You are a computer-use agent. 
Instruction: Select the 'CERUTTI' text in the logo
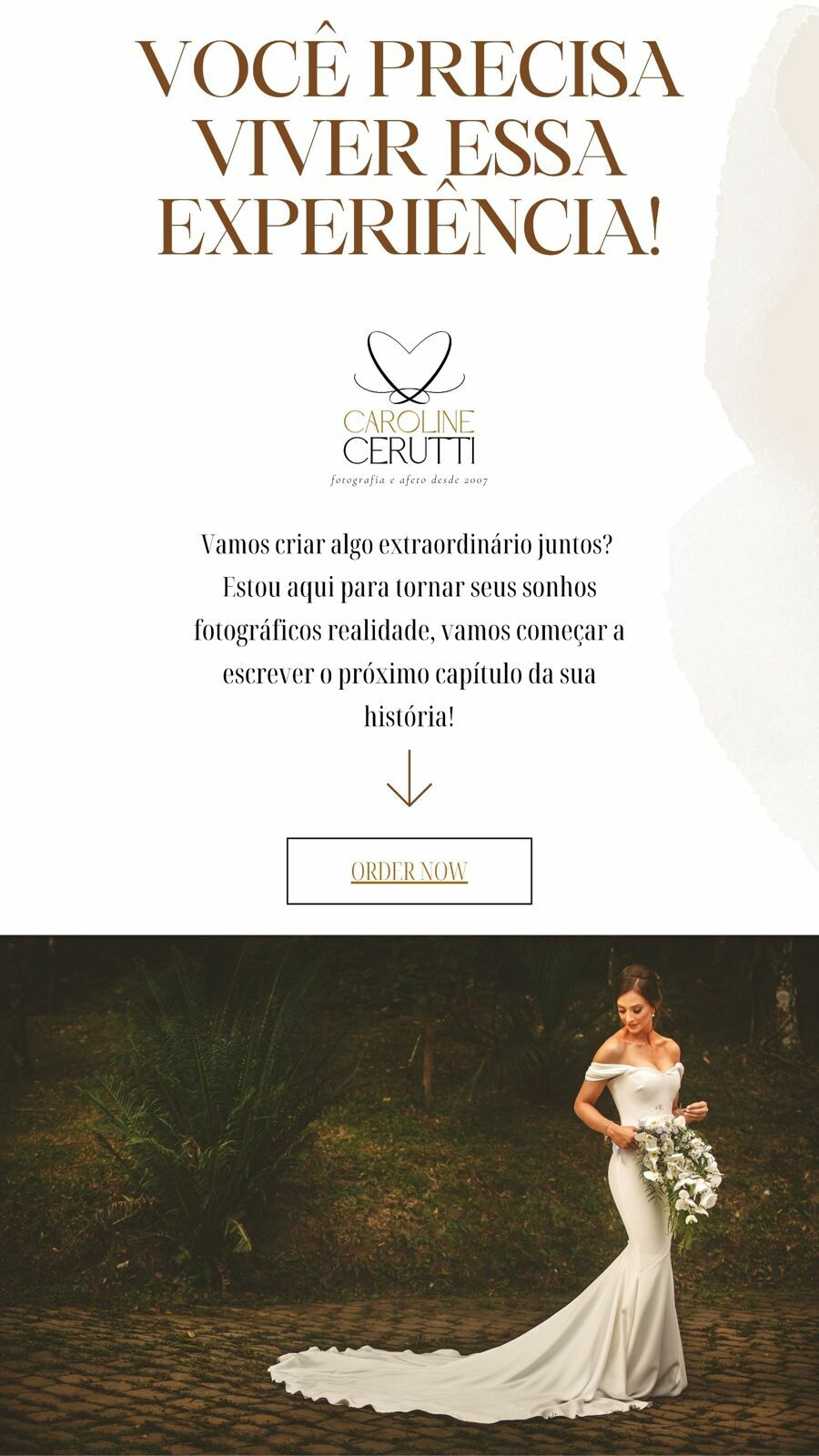click(411, 450)
